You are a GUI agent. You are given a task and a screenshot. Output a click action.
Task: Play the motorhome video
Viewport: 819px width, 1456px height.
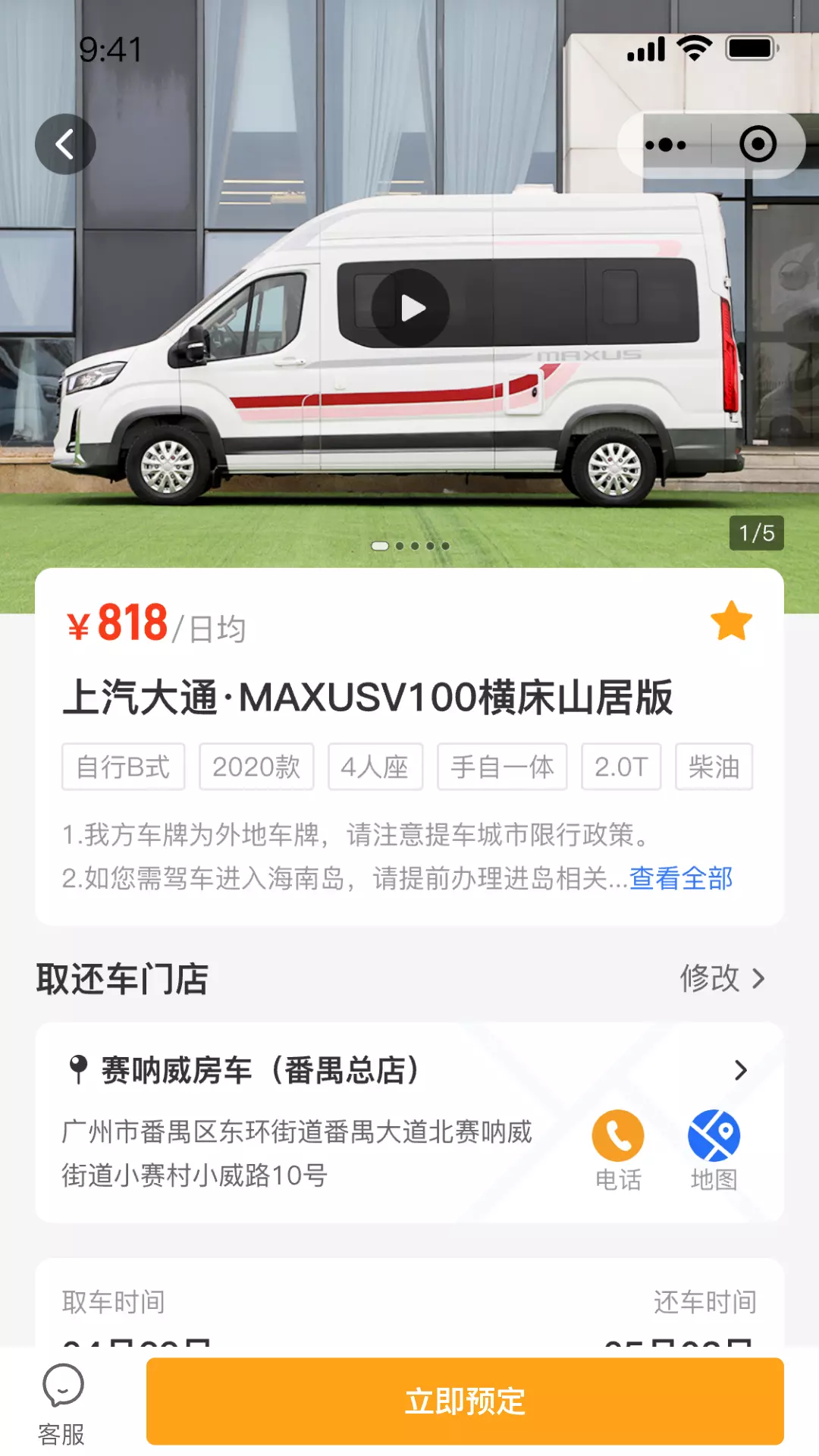(410, 308)
